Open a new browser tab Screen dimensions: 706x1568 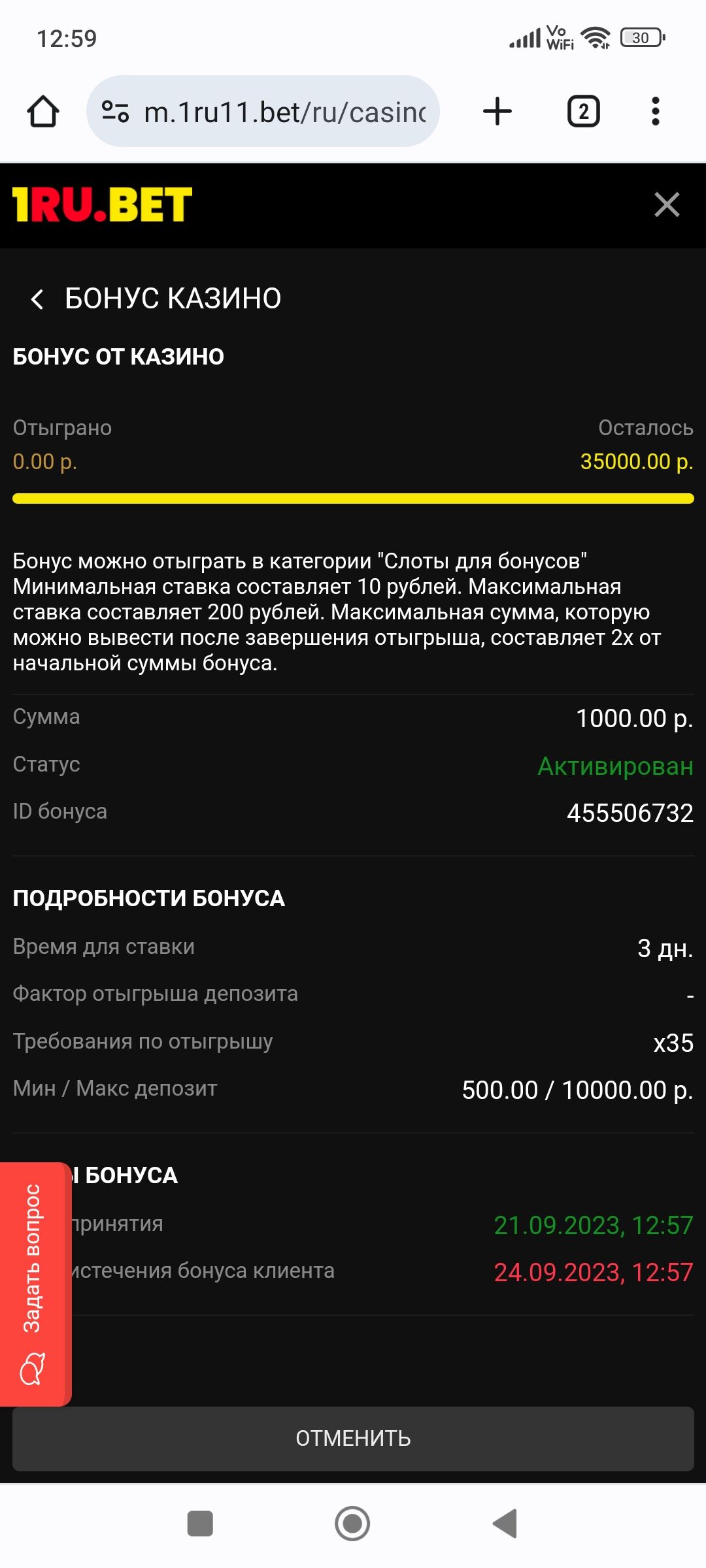[497, 112]
